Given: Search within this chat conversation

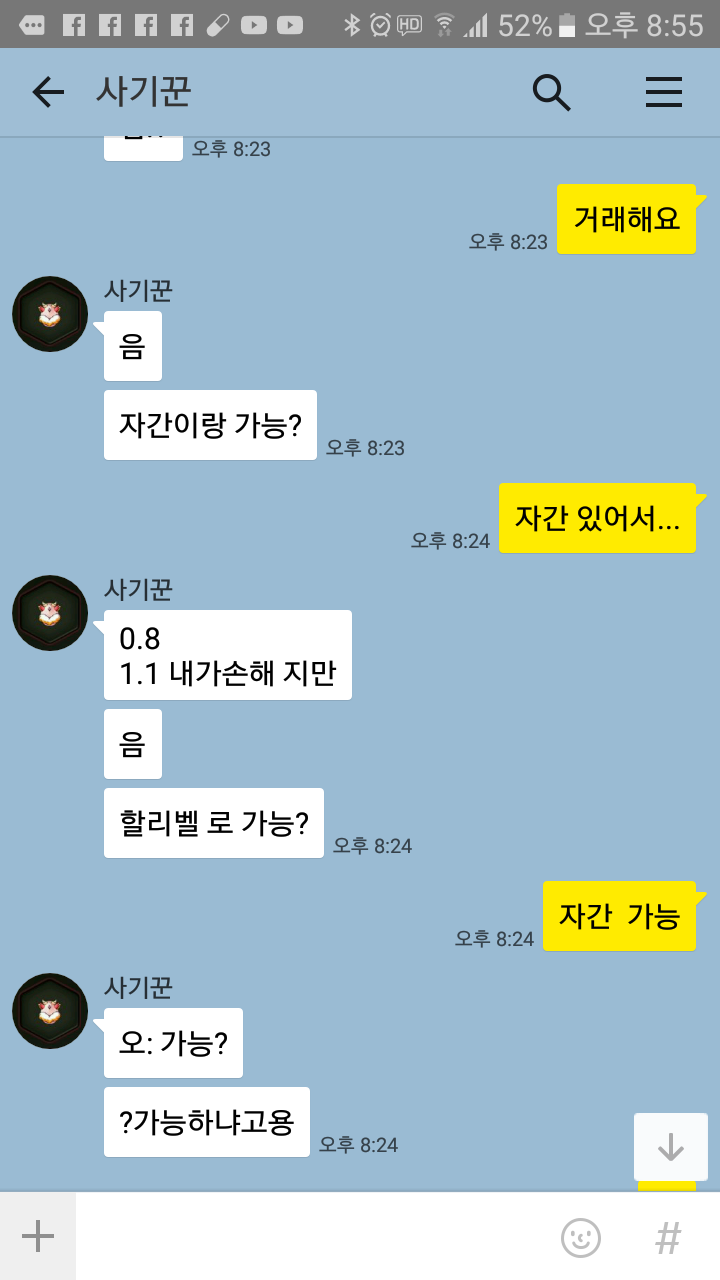Looking at the screenshot, I should [551, 92].
